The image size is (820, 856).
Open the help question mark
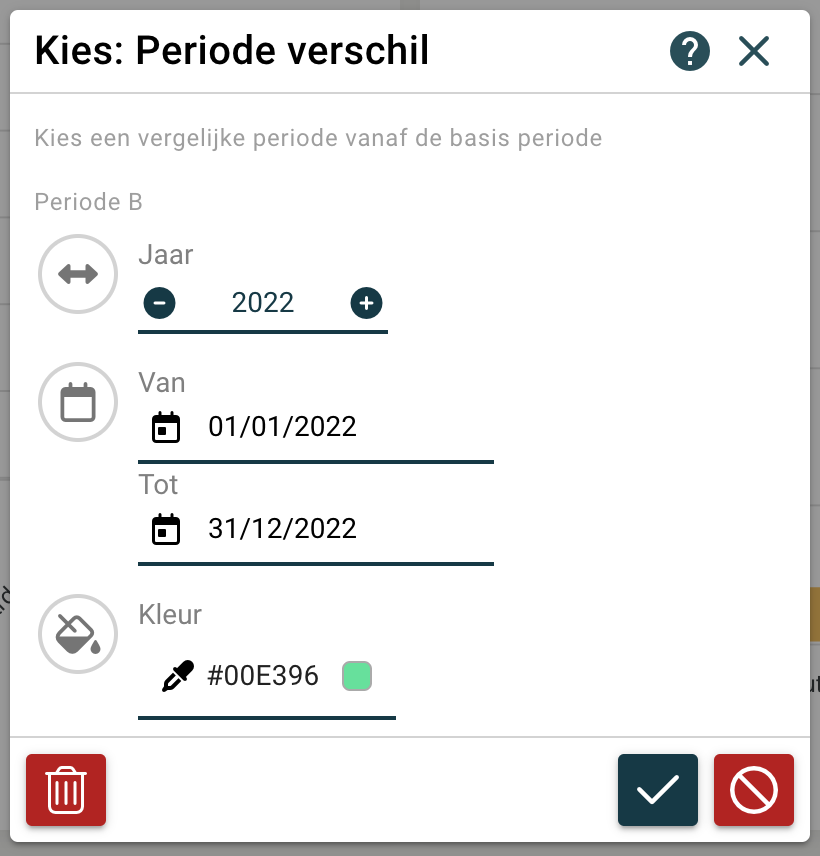point(690,51)
